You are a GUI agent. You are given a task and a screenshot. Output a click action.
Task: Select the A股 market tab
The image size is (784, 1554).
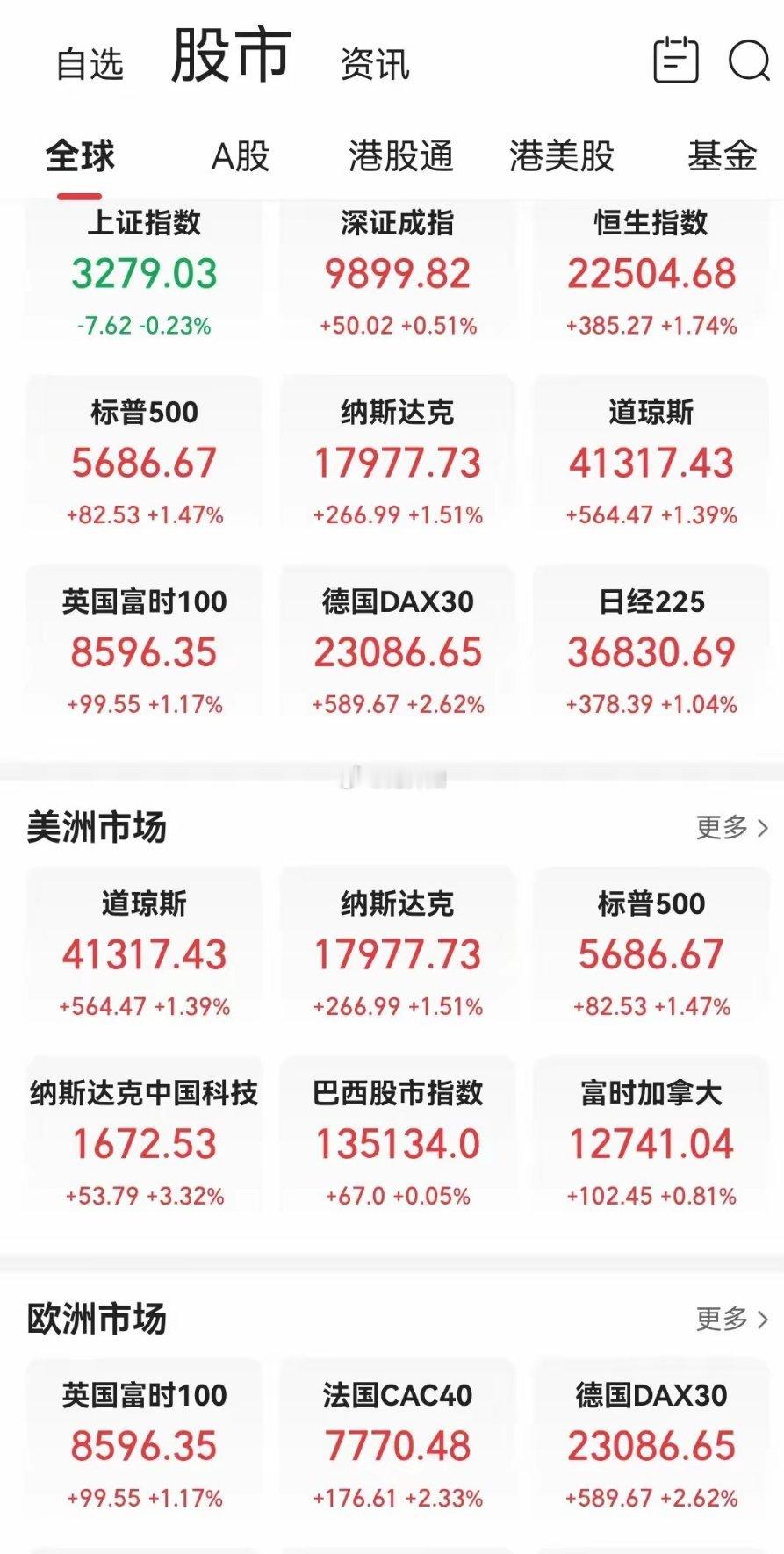point(240,156)
